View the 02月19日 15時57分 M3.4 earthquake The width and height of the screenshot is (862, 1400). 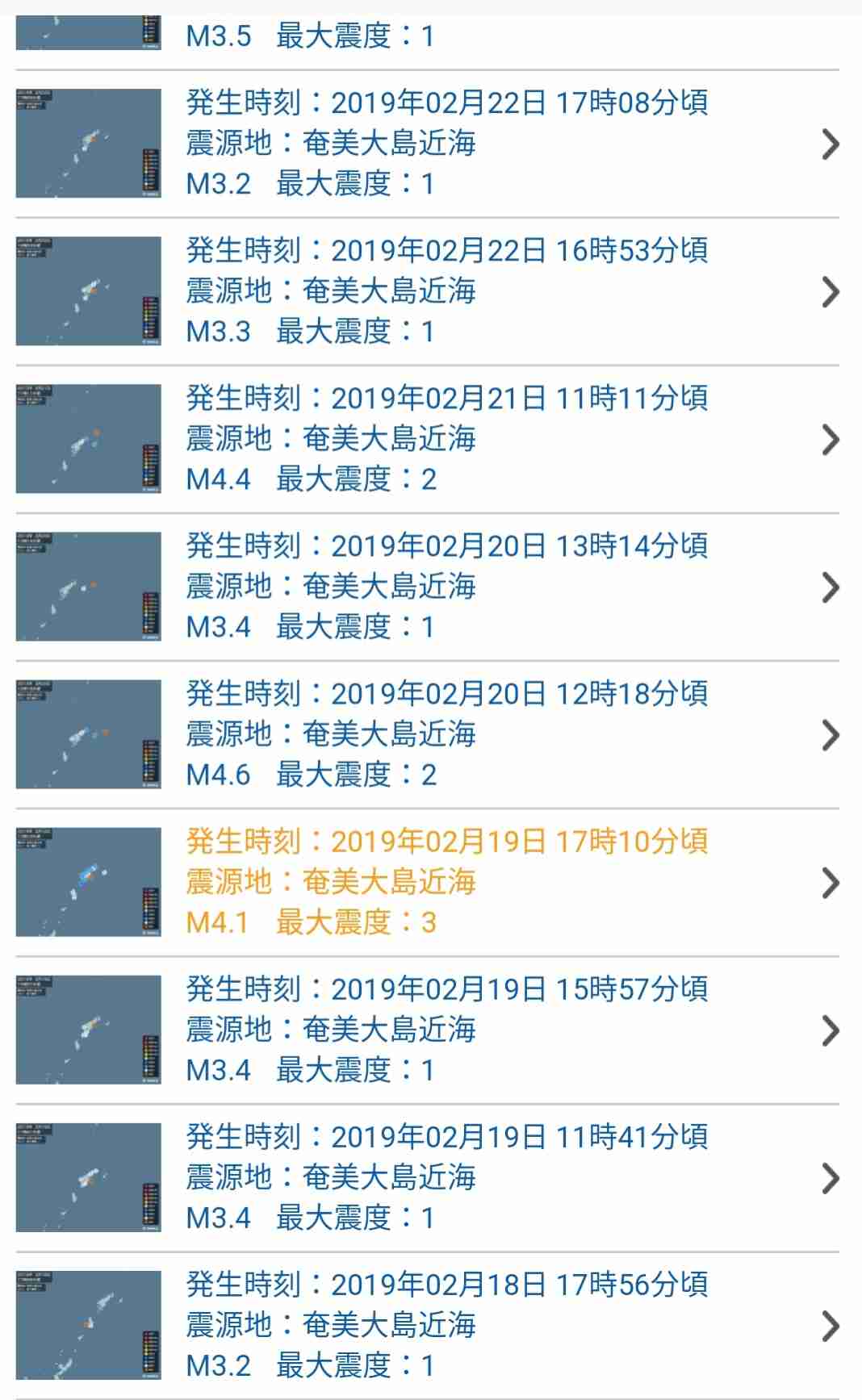(428, 1030)
